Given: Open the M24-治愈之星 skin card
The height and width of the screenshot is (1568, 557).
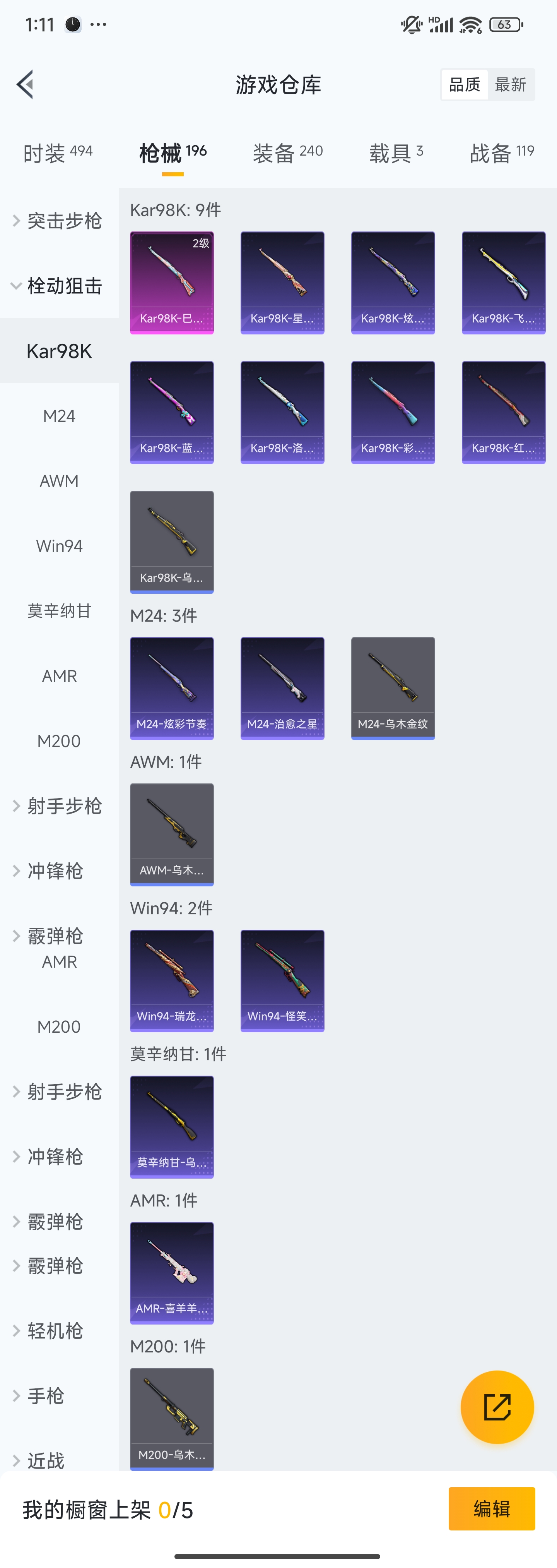Looking at the screenshot, I should 282,688.
